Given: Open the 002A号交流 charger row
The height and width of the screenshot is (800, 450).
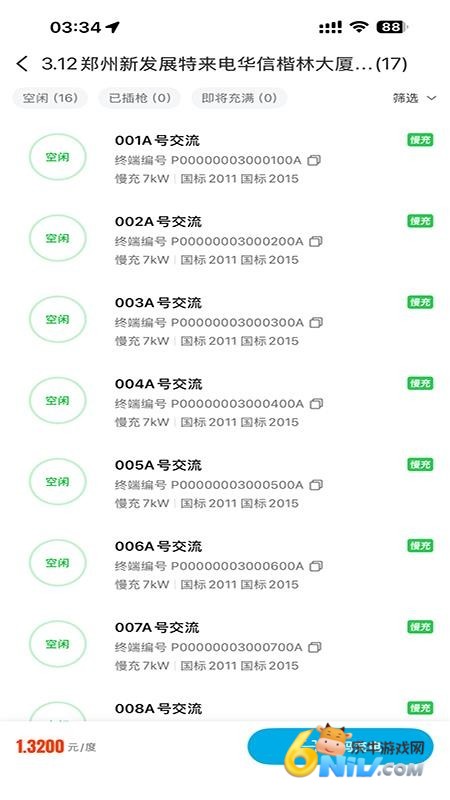Looking at the screenshot, I should click(225, 239).
